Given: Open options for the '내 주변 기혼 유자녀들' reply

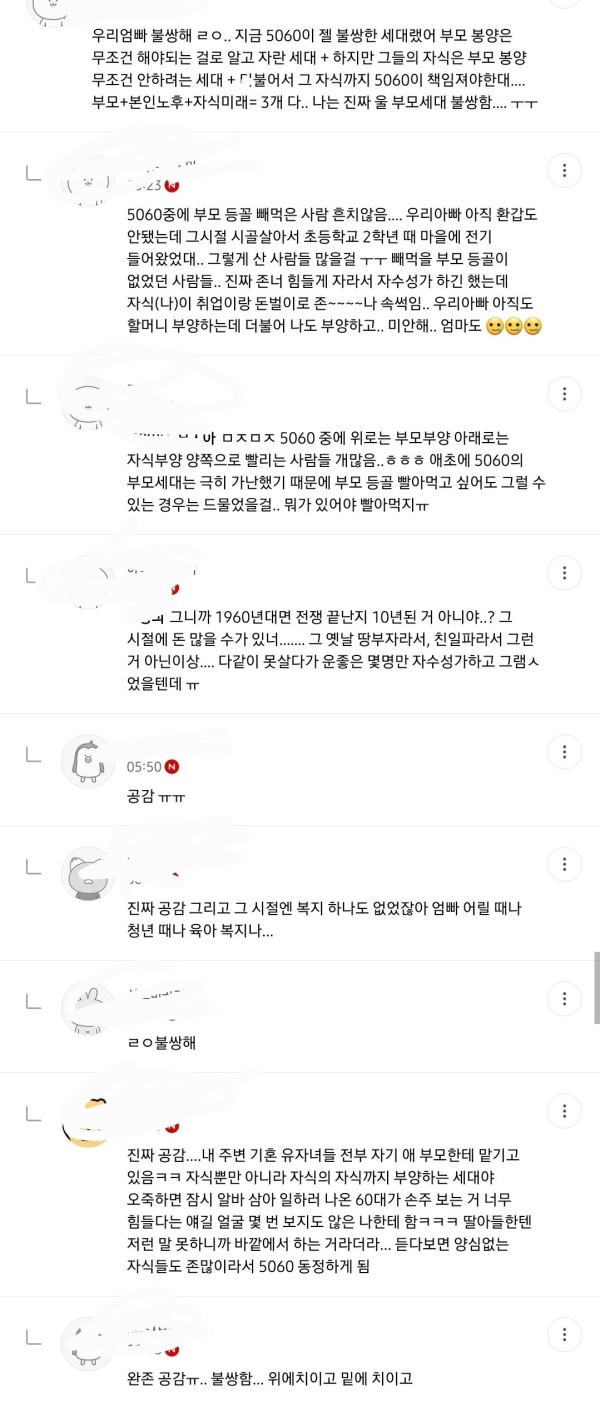Looking at the screenshot, I should (x=565, y=1110).
